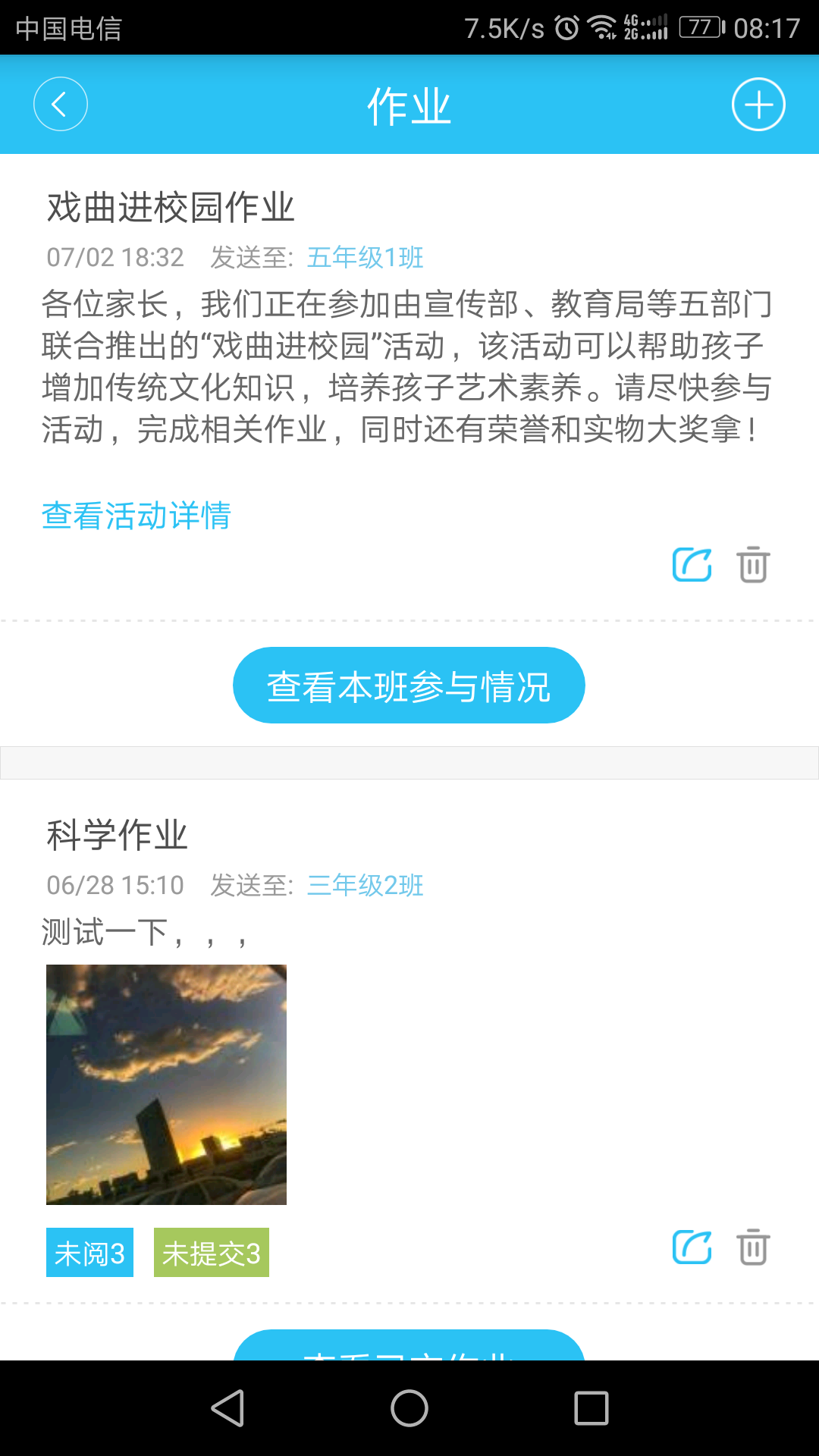Select the 作业 title in the header
This screenshot has width=819, height=1456.
click(409, 105)
